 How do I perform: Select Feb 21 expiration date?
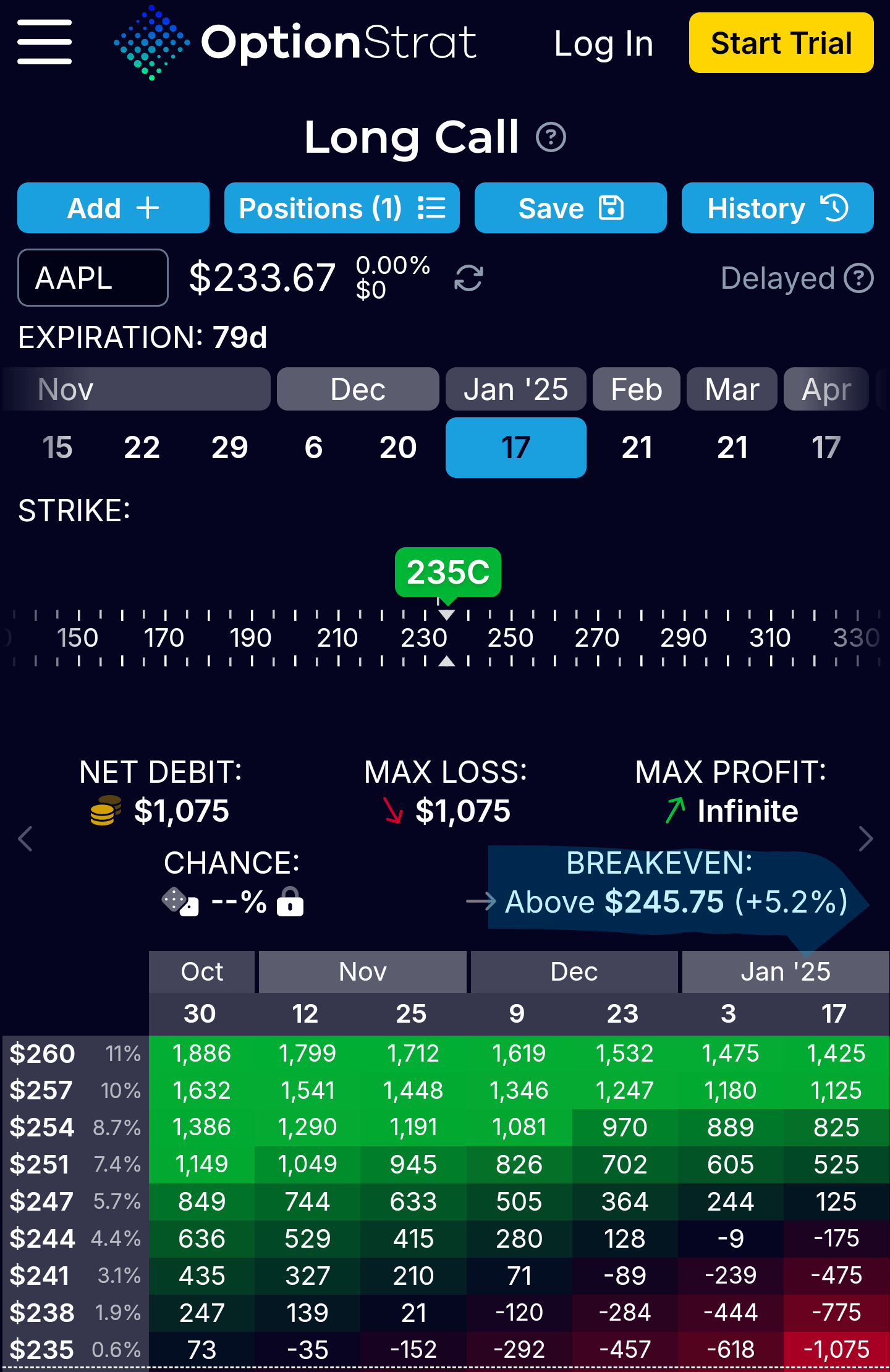coord(637,448)
